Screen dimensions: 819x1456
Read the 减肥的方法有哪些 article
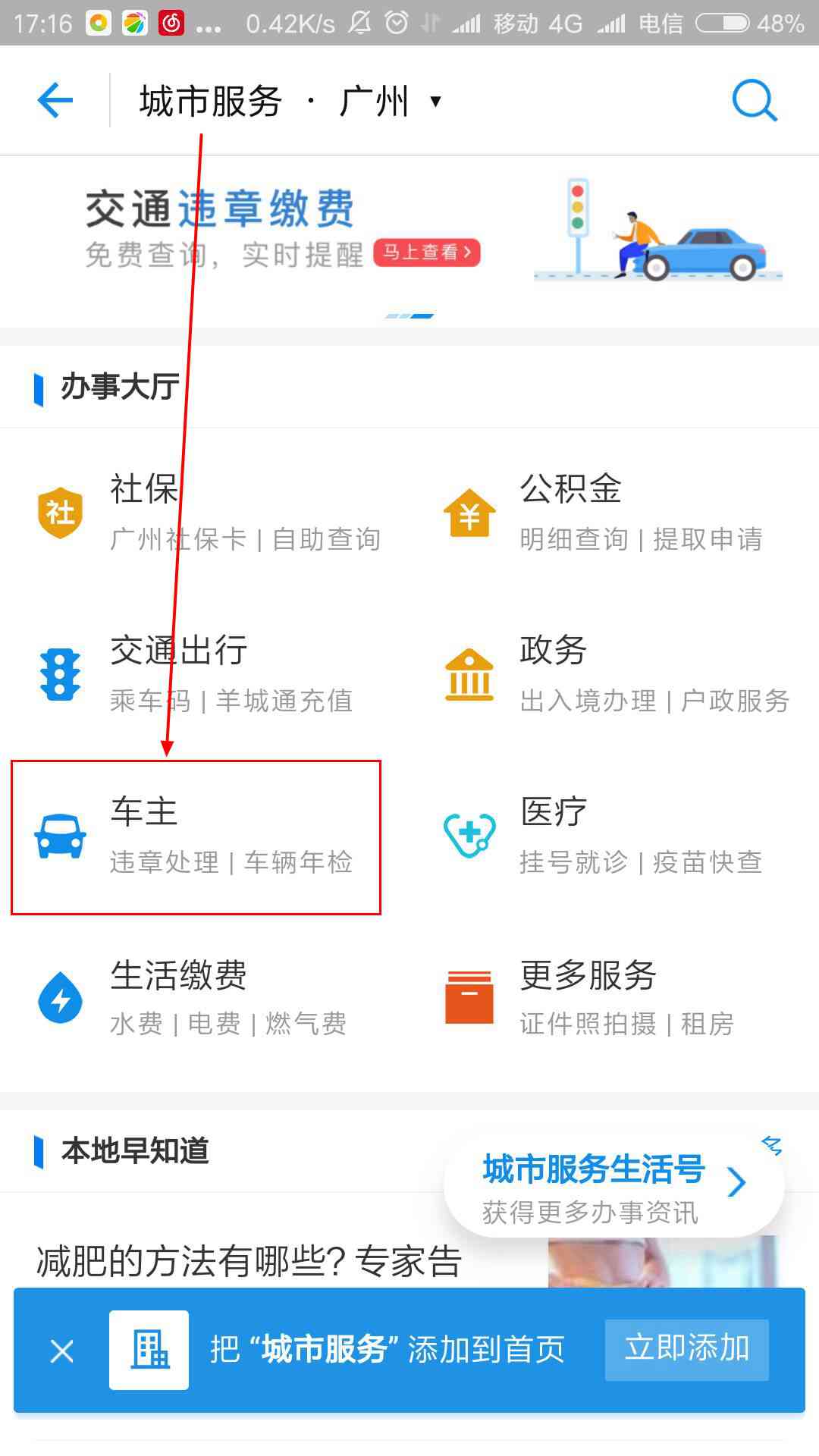(250, 1261)
